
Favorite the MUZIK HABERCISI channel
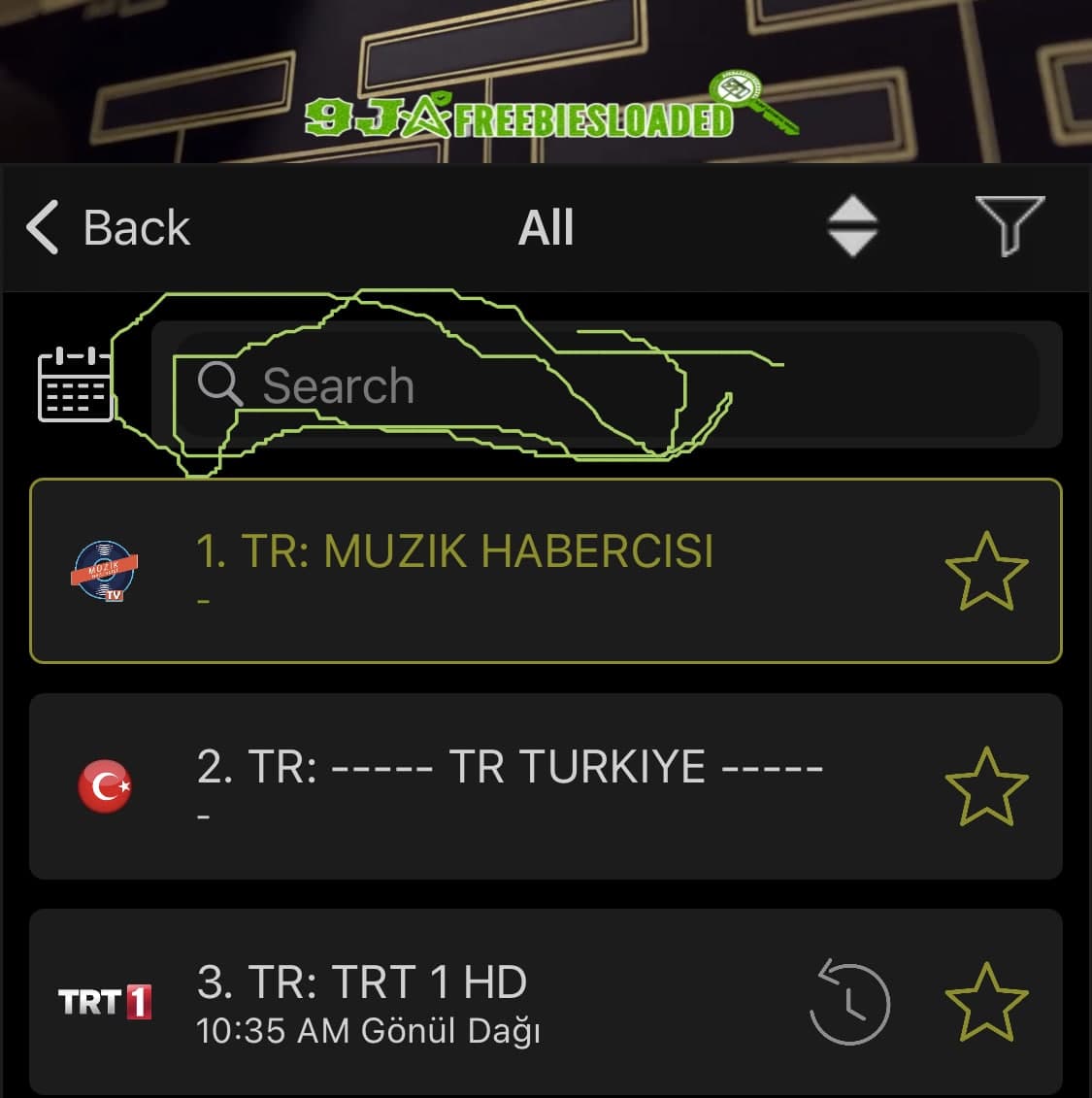[x=986, y=571]
